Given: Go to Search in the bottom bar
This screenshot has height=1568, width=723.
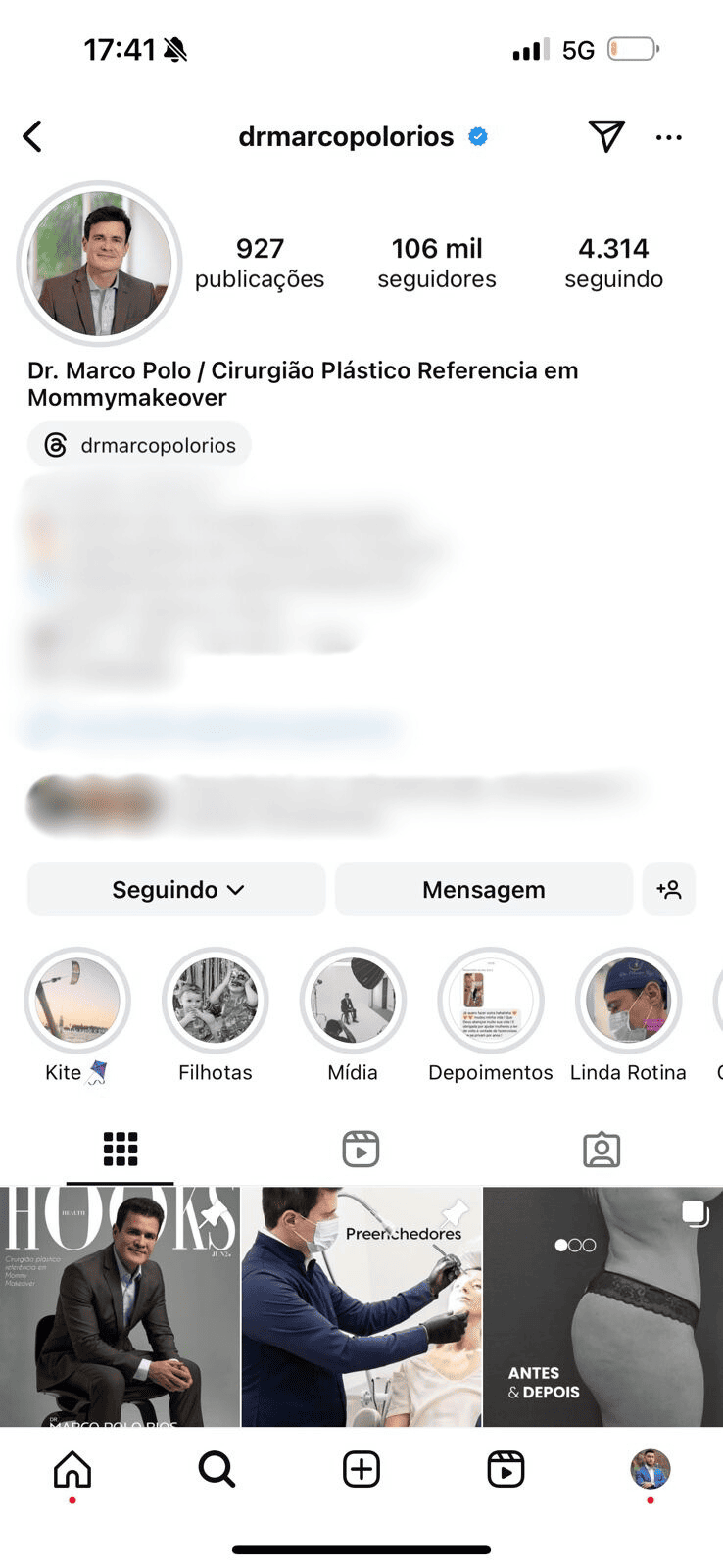Looking at the screenshot, I should (217, 1469).
